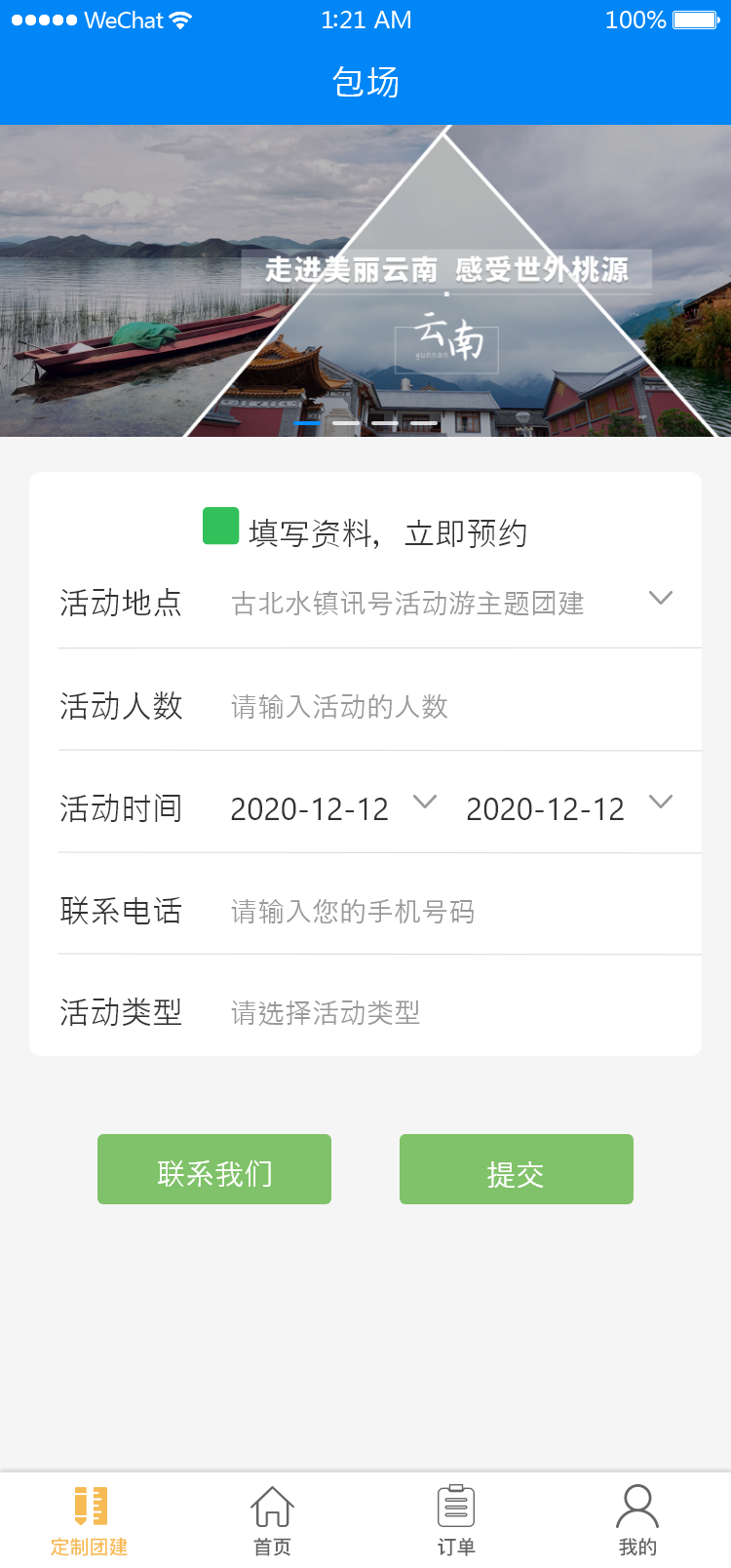
Task: Pick the activity end date
Action: pos(567,808)
